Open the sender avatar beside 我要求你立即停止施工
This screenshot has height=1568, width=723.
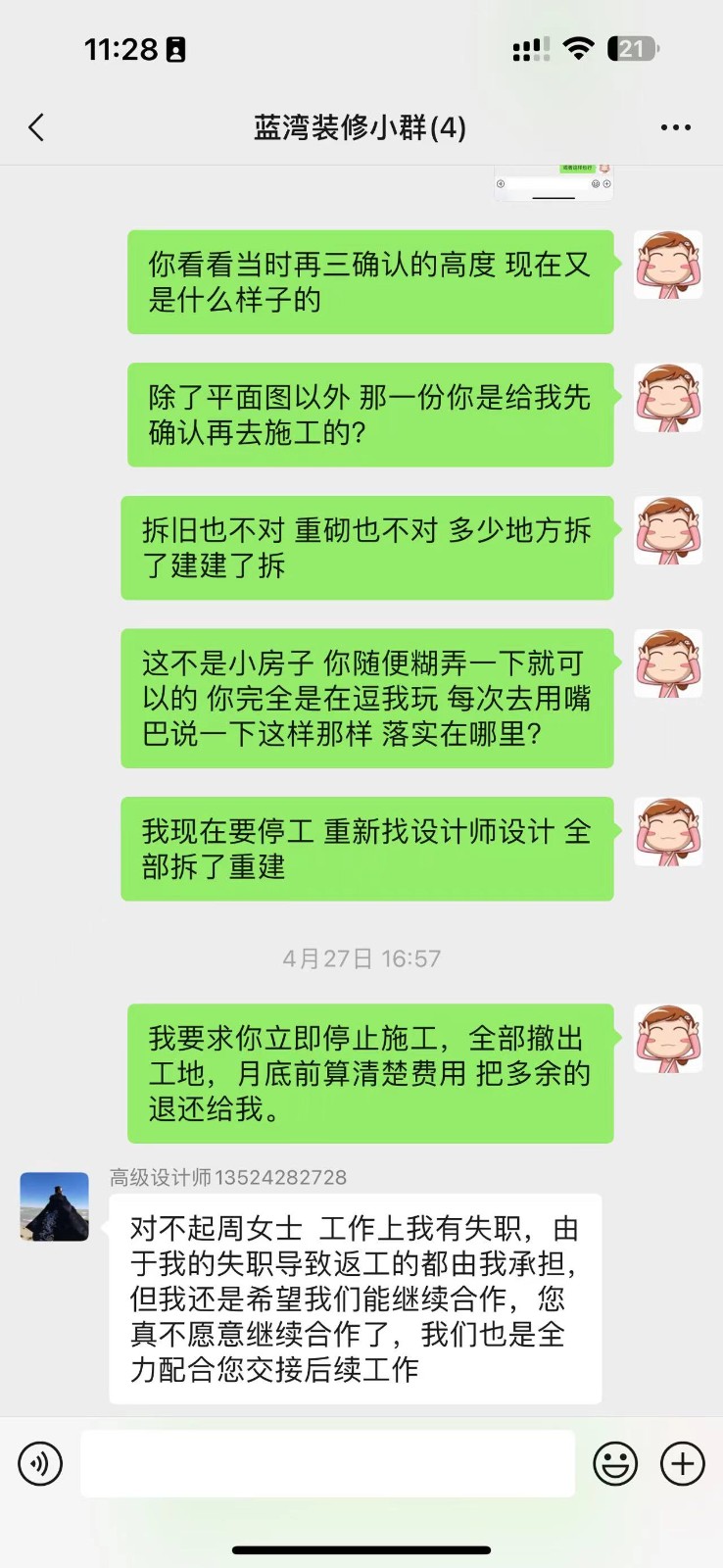(x=668, y=1039)
